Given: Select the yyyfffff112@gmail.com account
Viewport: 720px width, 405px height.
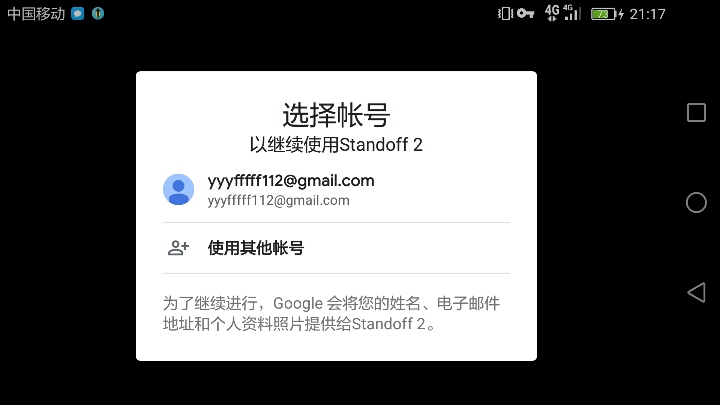Looking at the screenshot, I should (290, 190).
